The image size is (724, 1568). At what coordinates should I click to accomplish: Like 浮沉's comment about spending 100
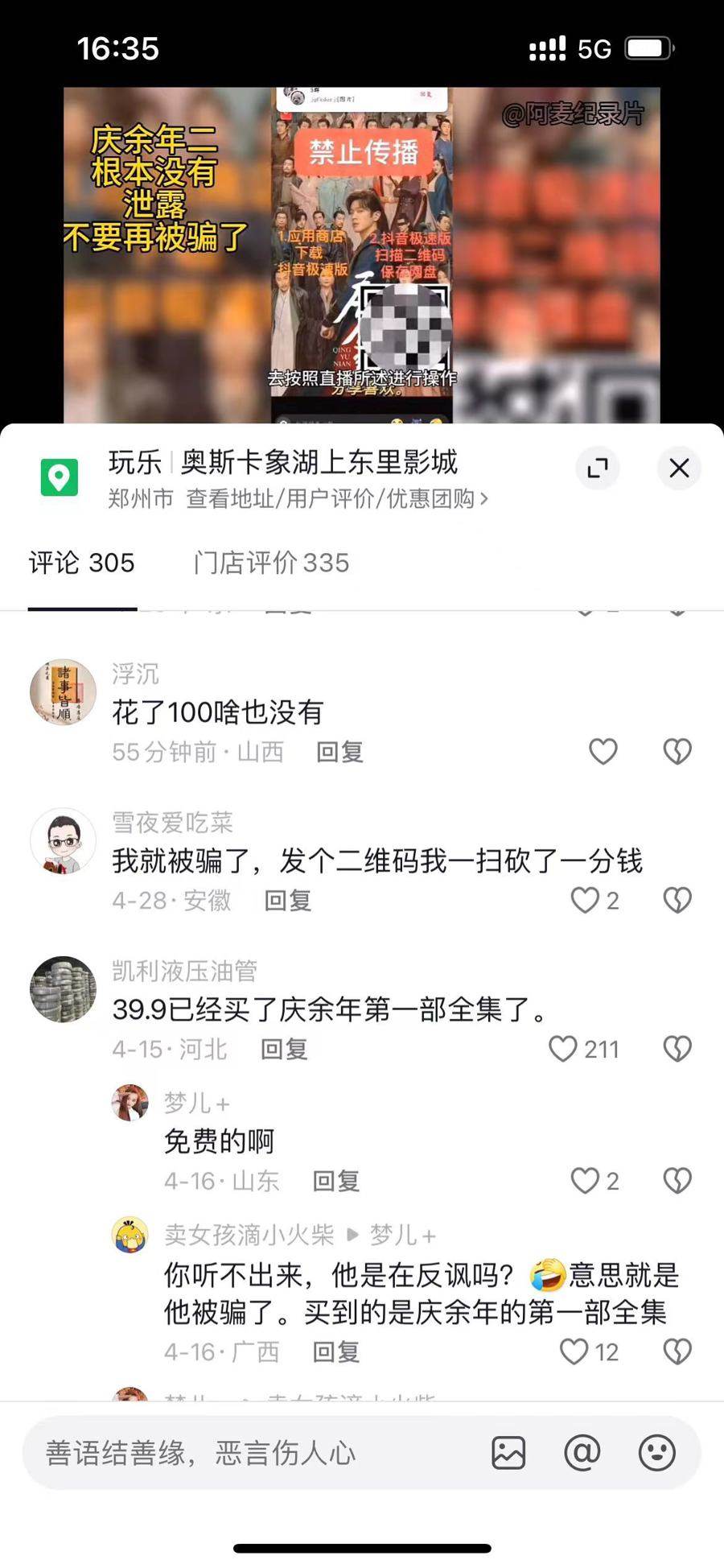(x=603, y=751)
